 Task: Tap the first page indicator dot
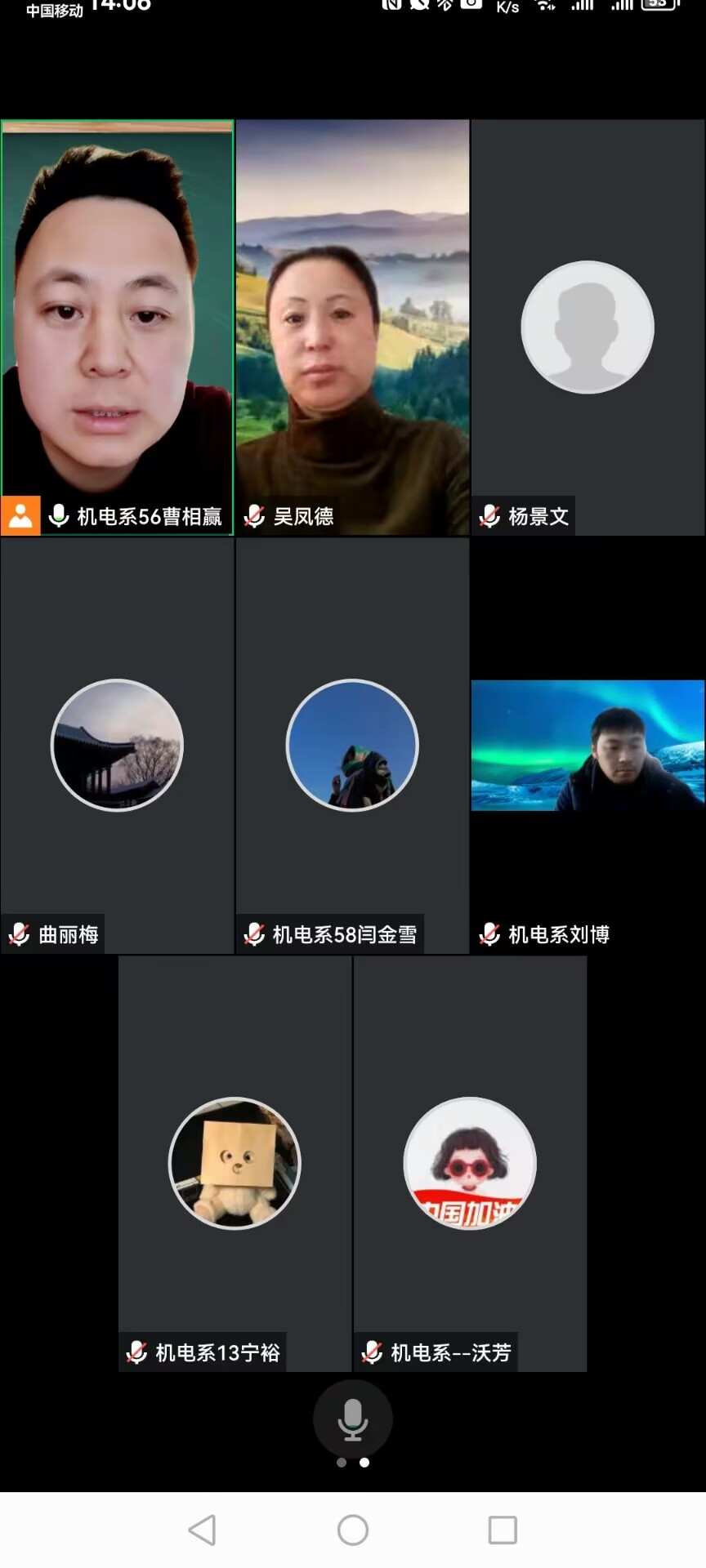tap(342, 1463)
